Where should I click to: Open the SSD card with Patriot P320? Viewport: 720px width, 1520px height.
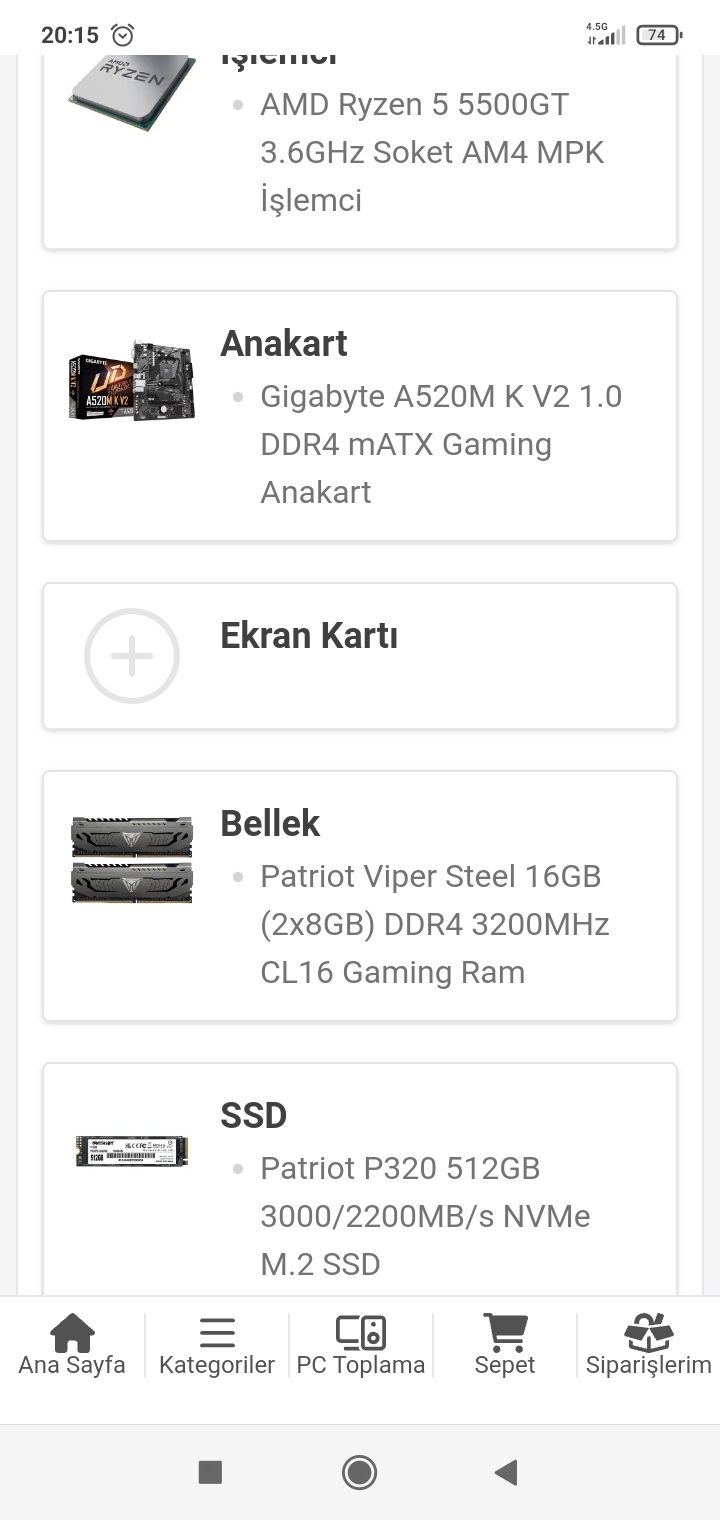pos(360,1180)
